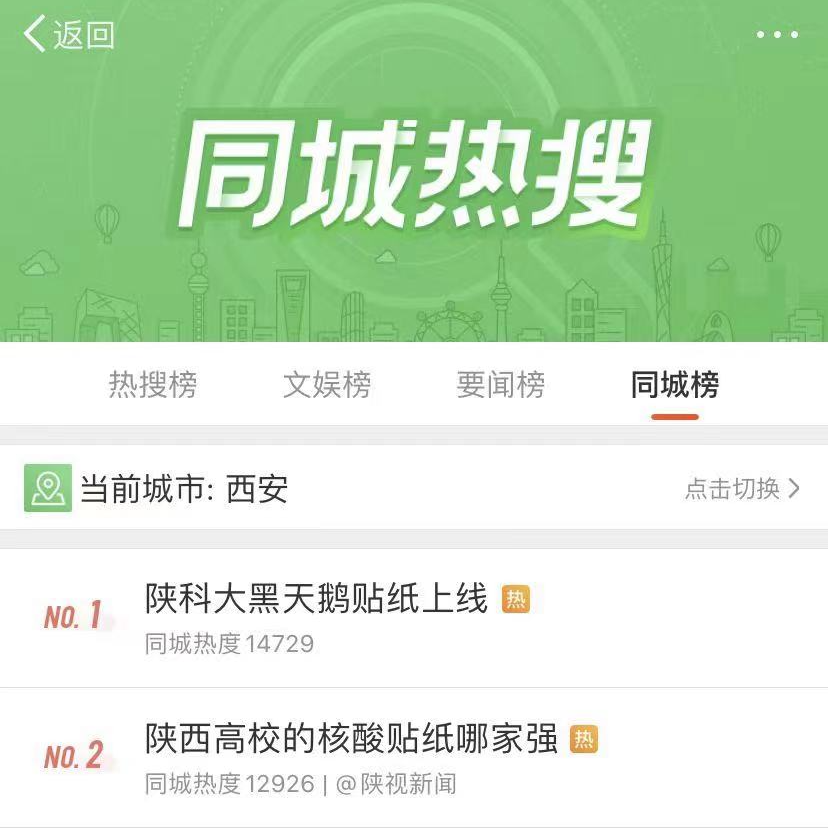Open the 要闻榜 tab
The width and height of the screenshot is (828, 828).
coord(501,385)
